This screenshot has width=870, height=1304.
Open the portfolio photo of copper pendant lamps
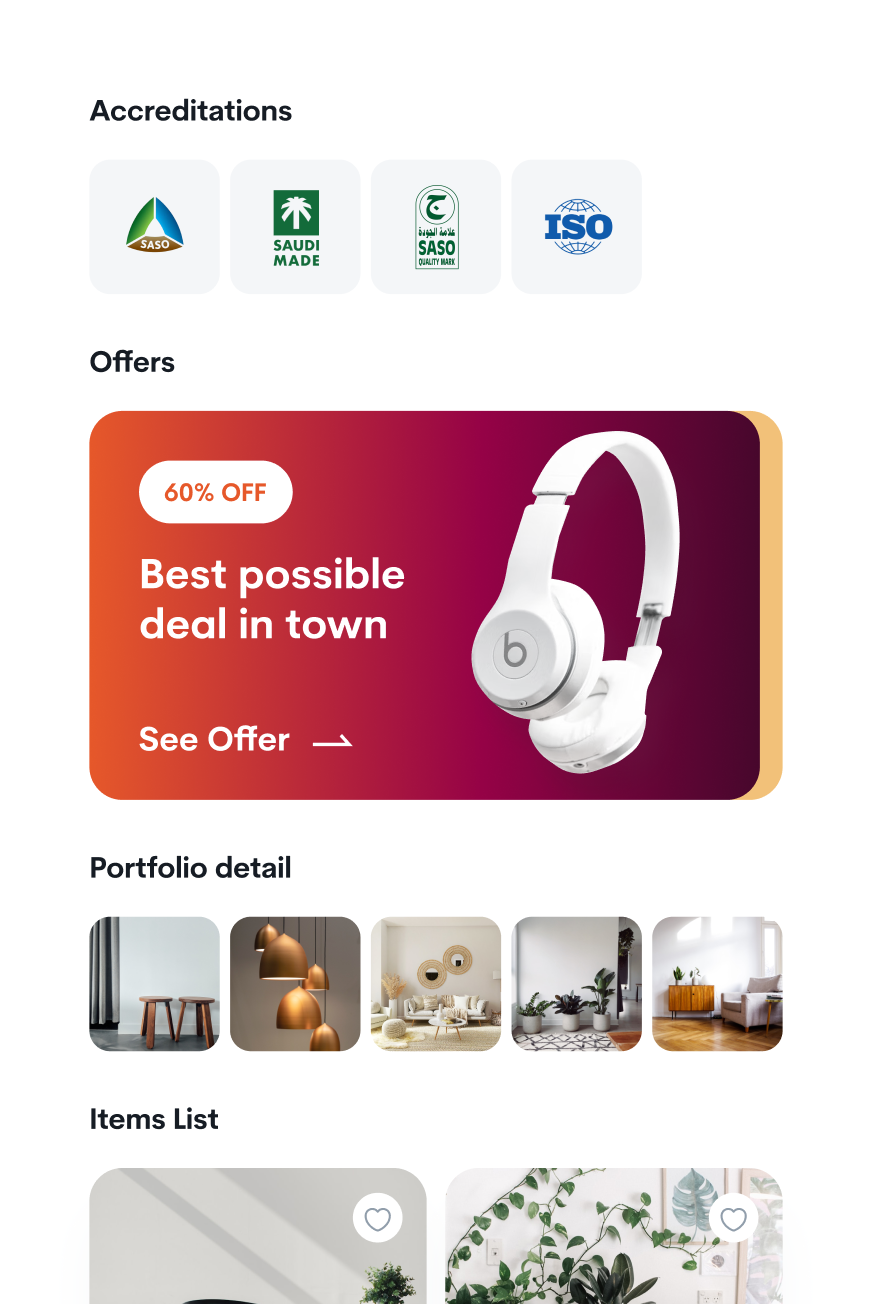point(295,984)
